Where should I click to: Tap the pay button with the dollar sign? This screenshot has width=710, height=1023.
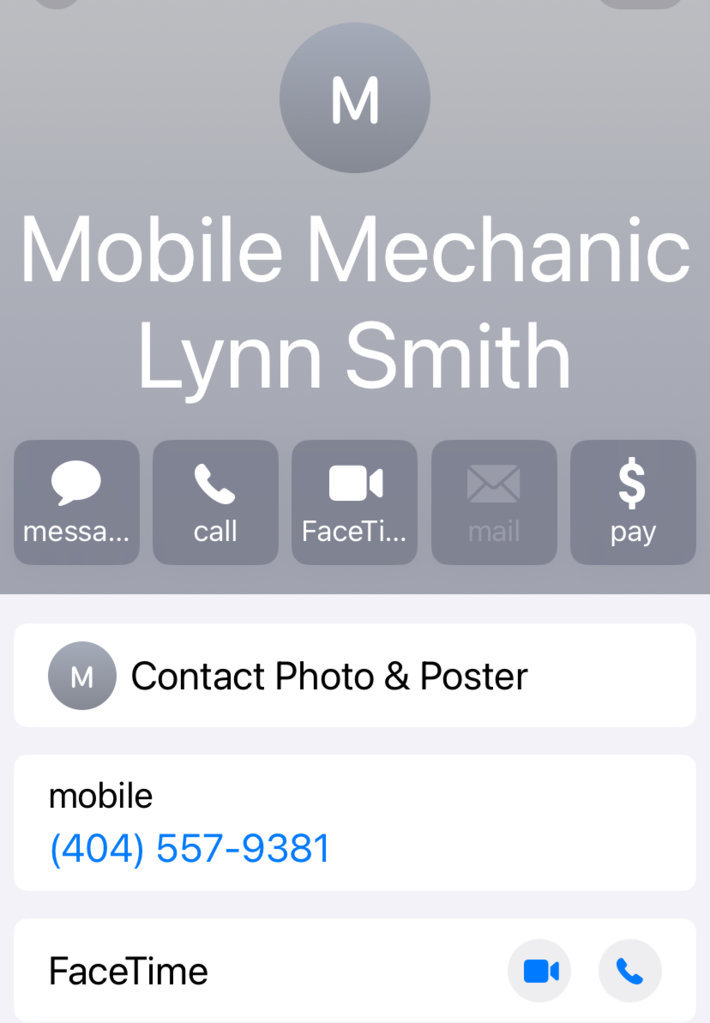point(632,502)
